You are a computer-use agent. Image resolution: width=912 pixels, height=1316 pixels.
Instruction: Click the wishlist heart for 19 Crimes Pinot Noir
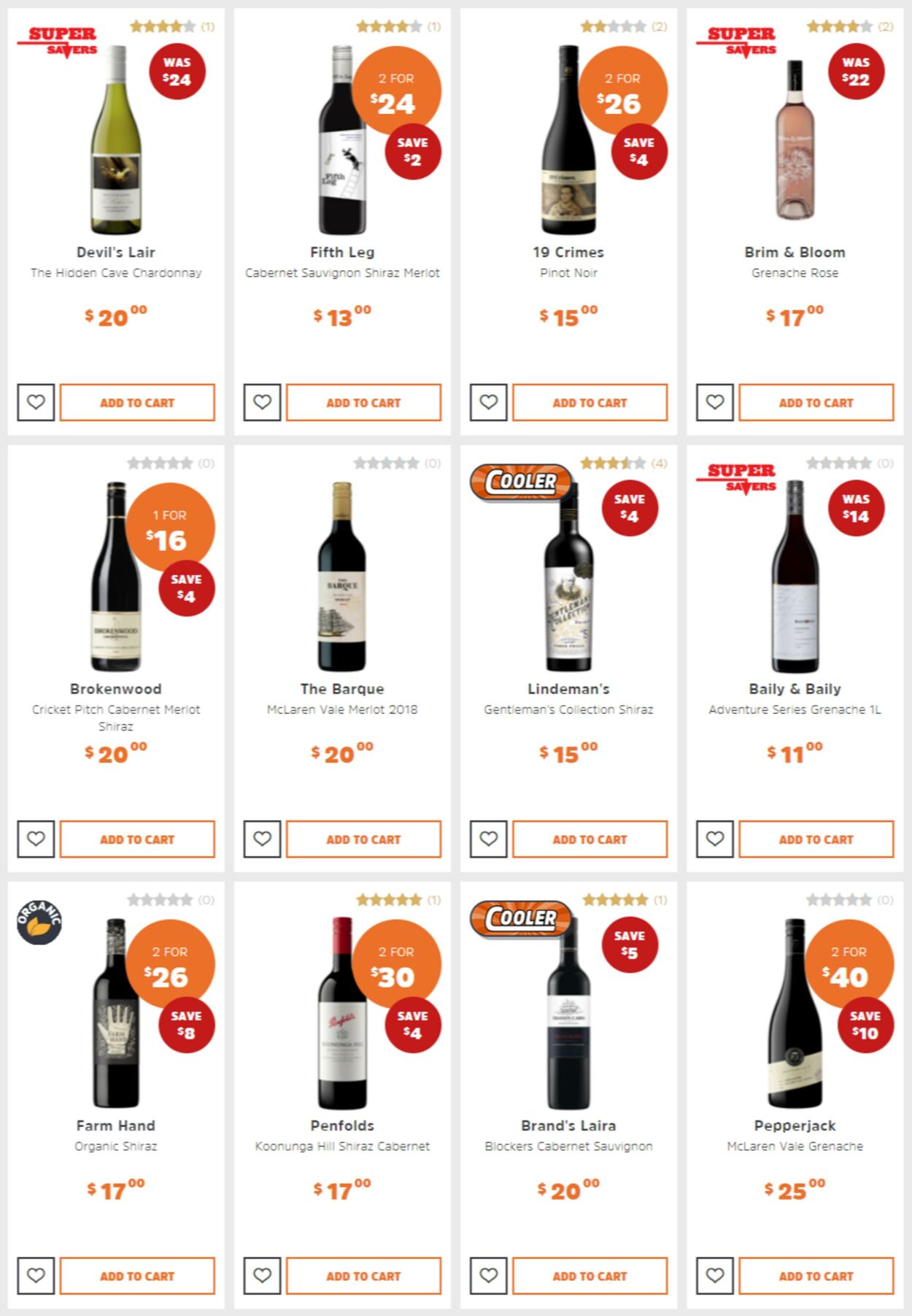coord(487,402)
